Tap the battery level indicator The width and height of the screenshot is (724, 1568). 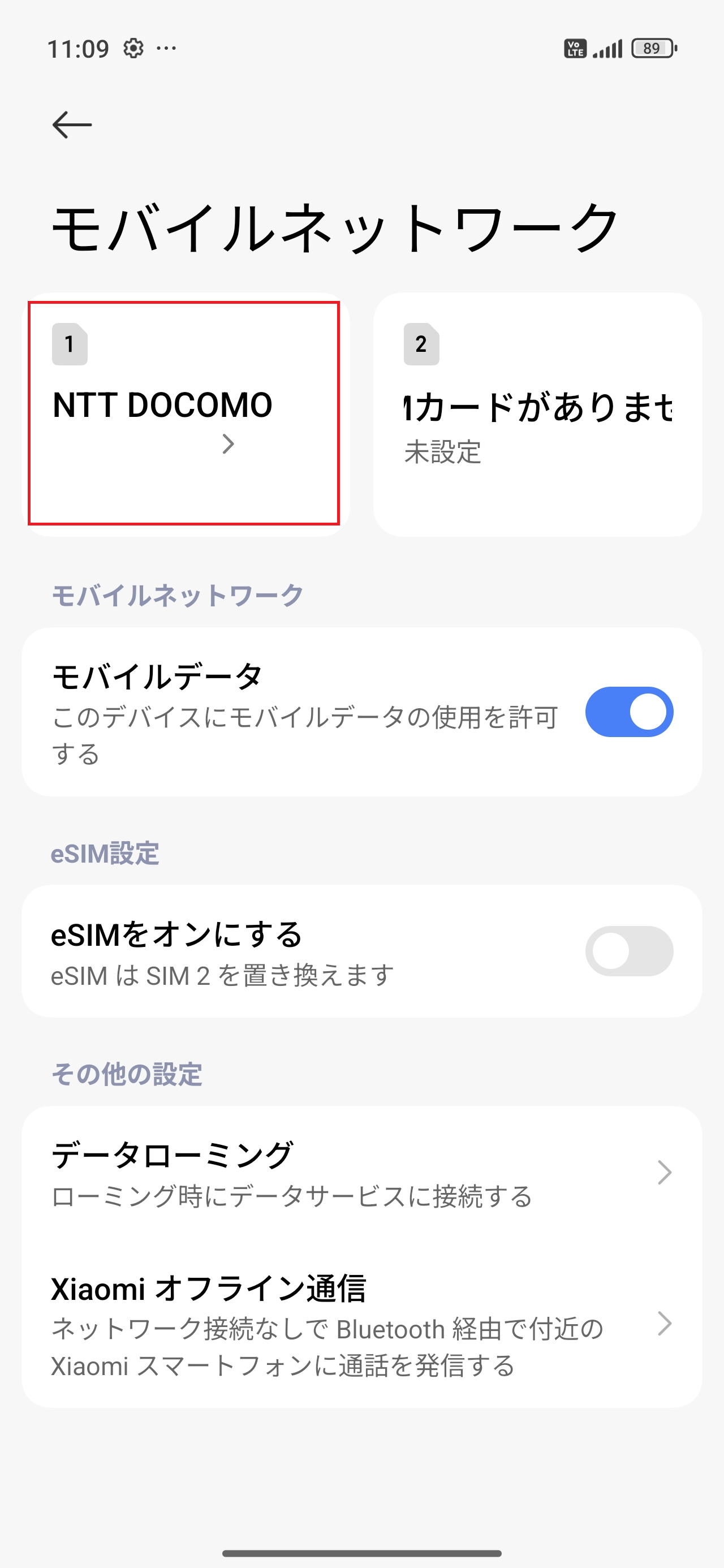tap(653, 48)
